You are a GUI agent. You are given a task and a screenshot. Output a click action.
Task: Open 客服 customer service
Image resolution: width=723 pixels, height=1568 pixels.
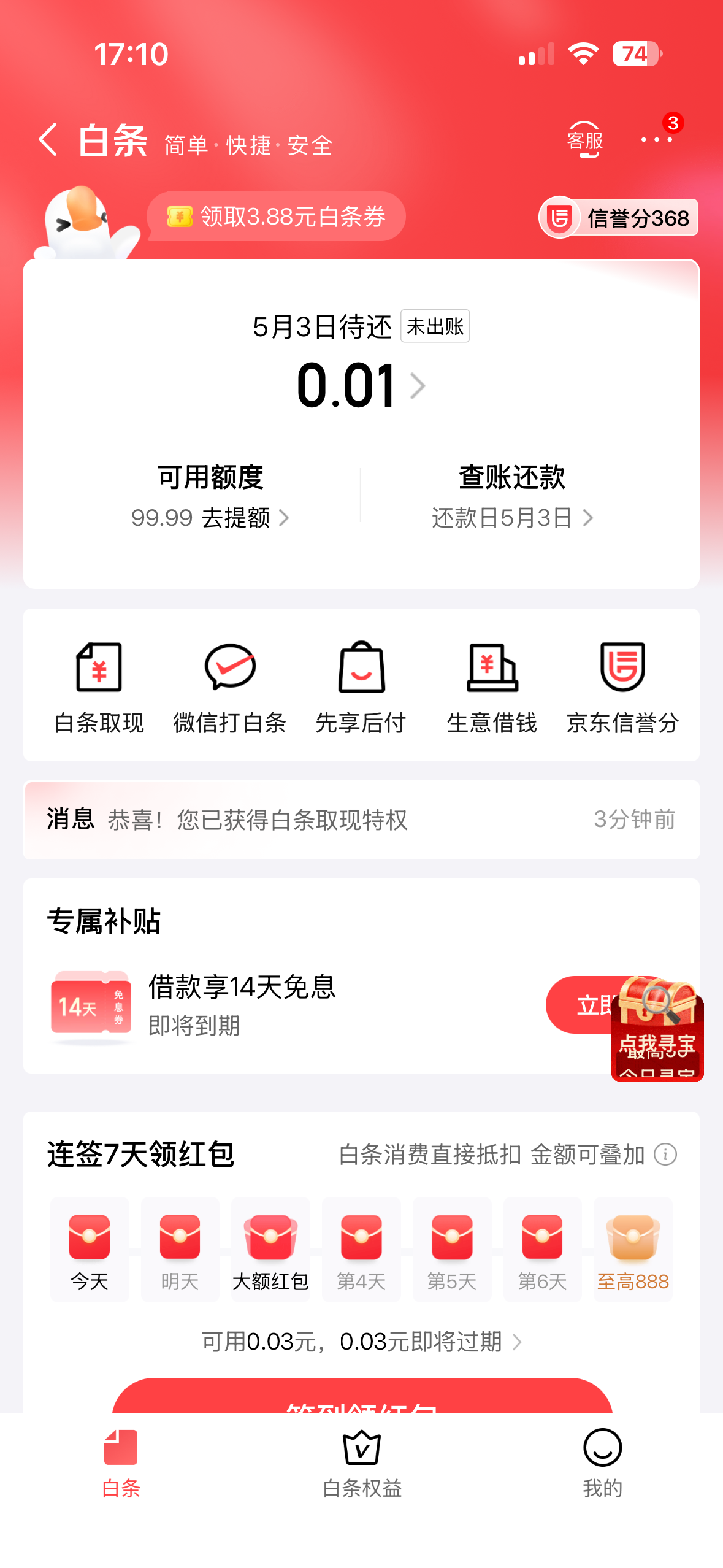(584, 140)
